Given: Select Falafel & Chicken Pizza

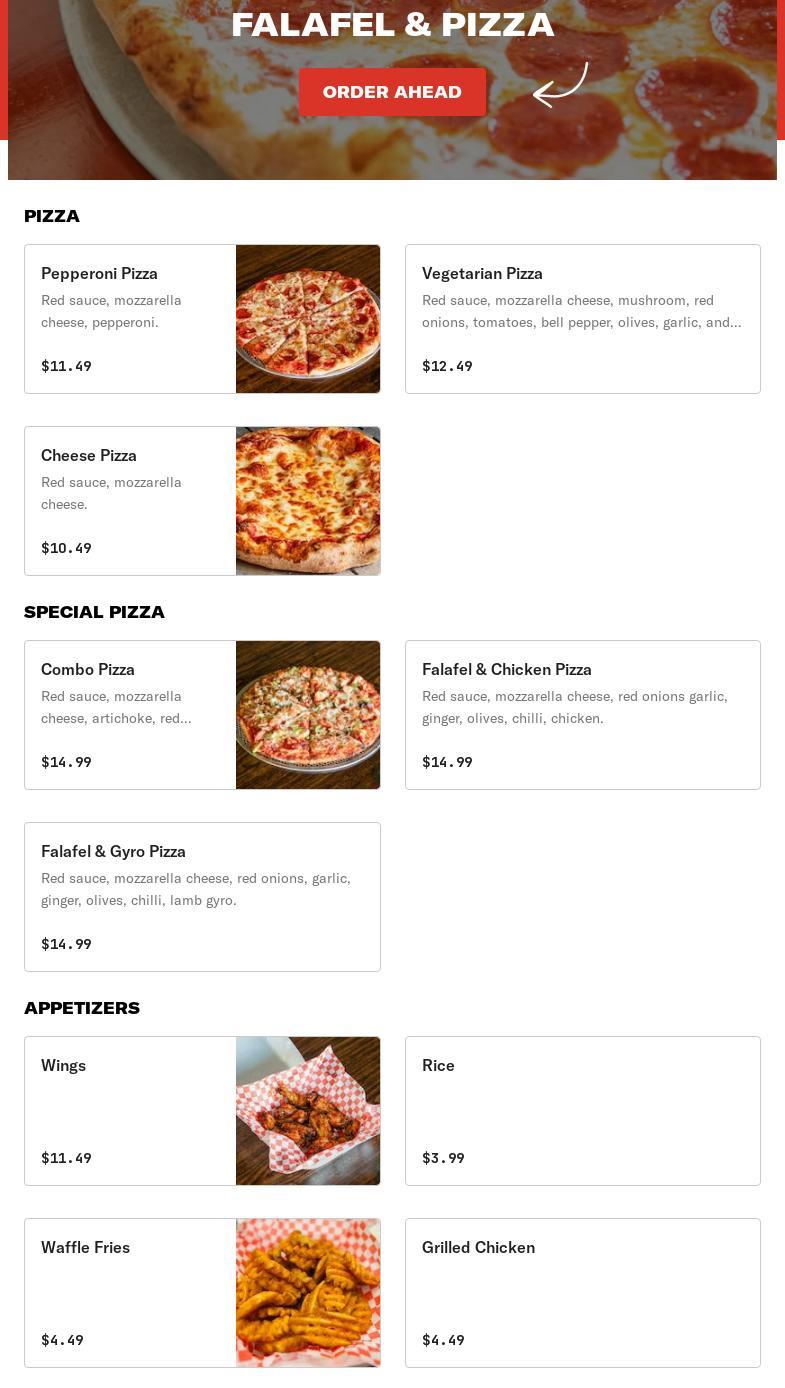Looking at the screenshot, I should click(583, 715).
